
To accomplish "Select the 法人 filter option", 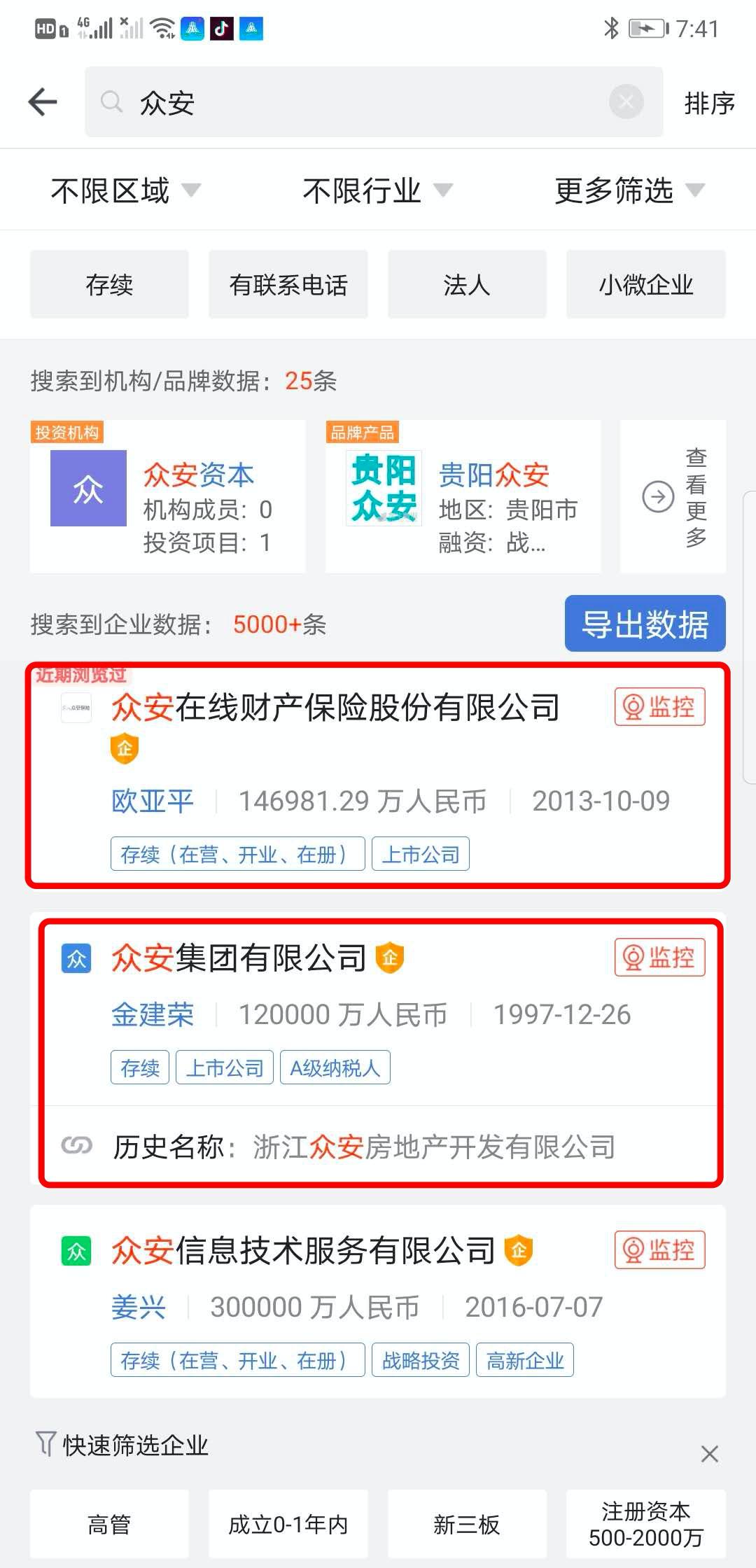I will [466, 283].
